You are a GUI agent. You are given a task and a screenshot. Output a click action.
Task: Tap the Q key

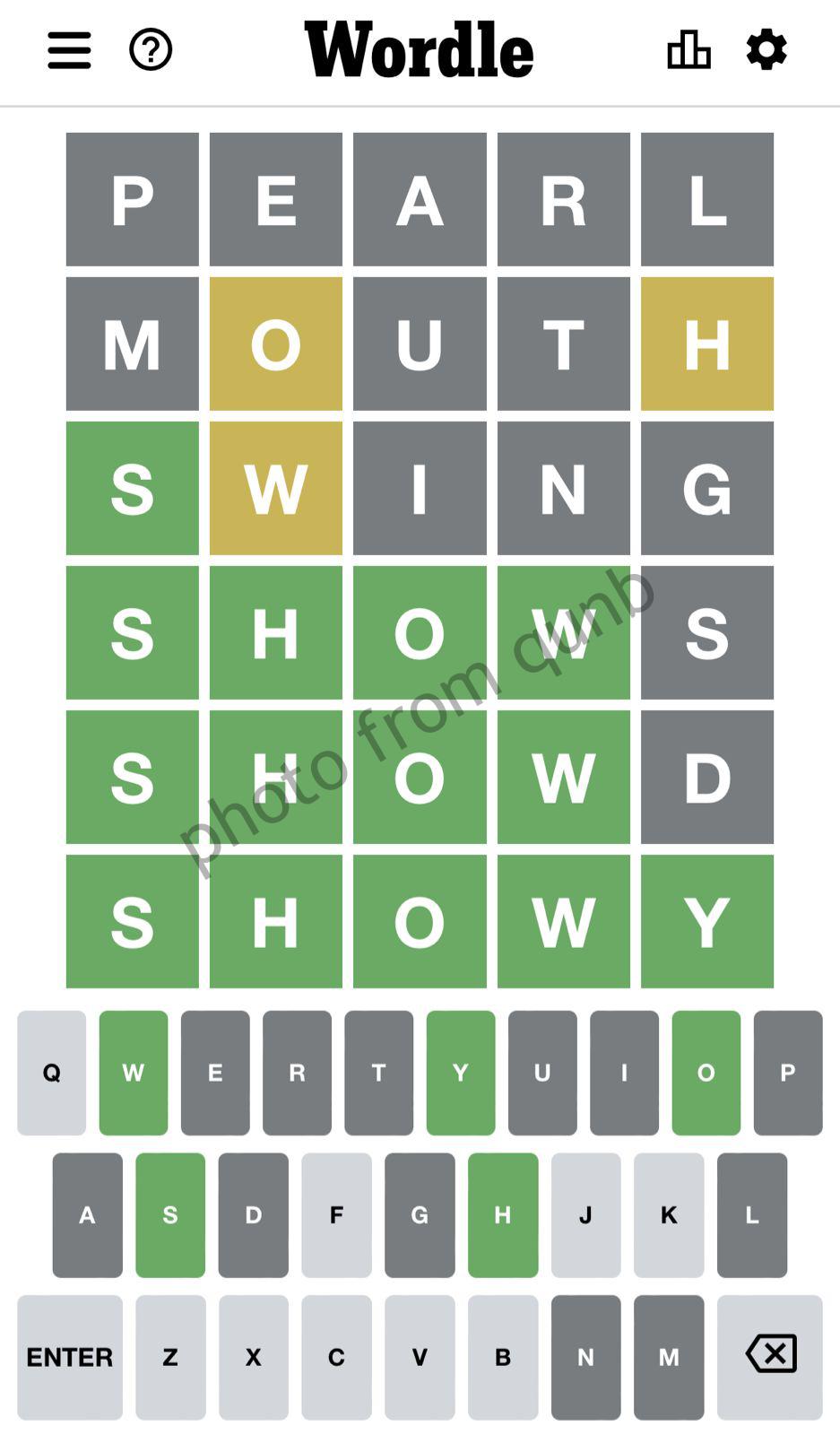click(x=52, y=1073)
